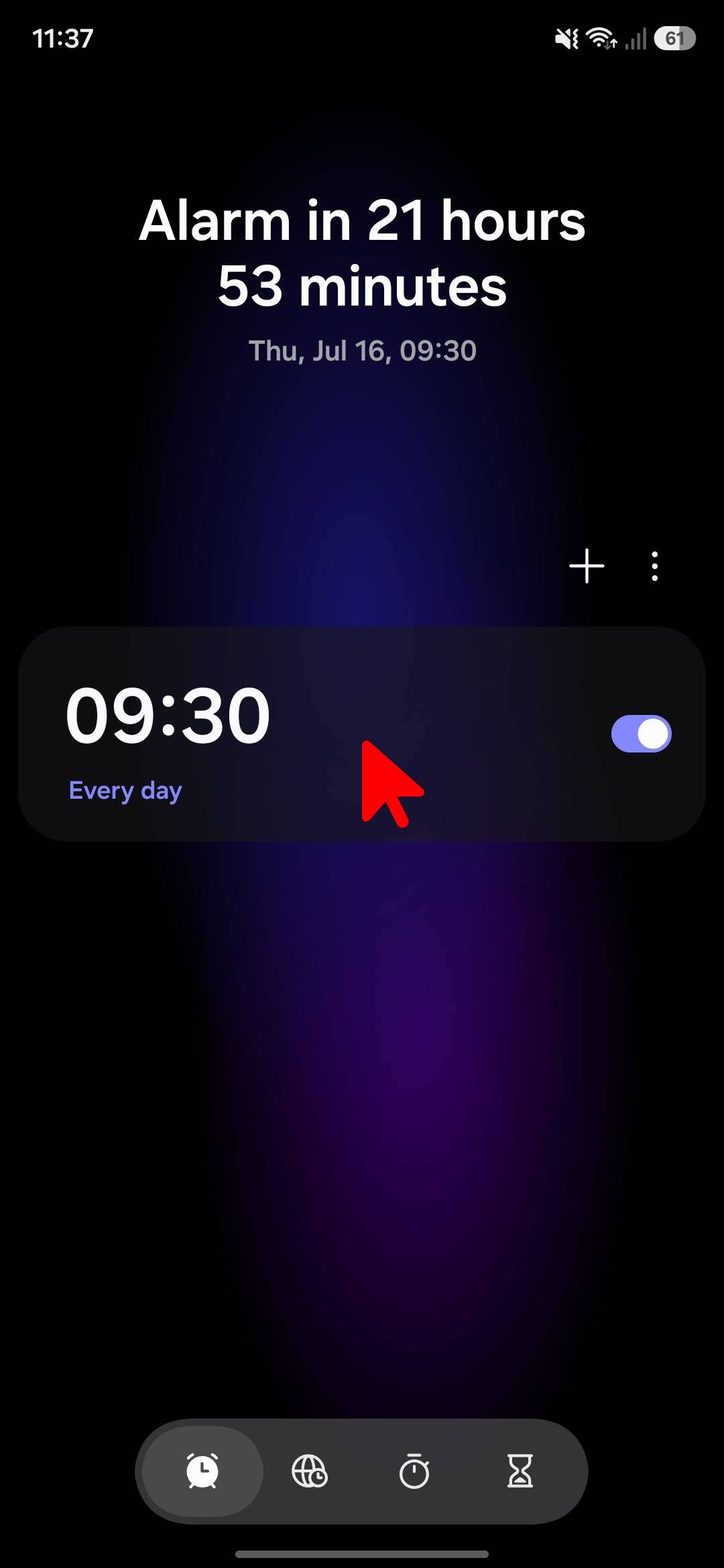Switch to the Timer tab

[520, 1471]
